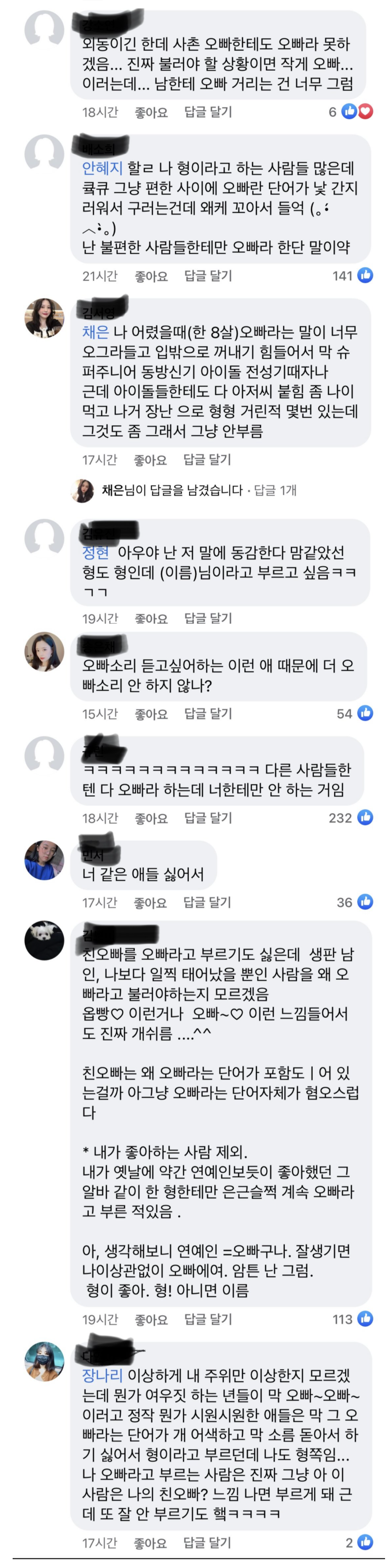Like the comment 너 같은 애들 싫어서

[150, 902]
